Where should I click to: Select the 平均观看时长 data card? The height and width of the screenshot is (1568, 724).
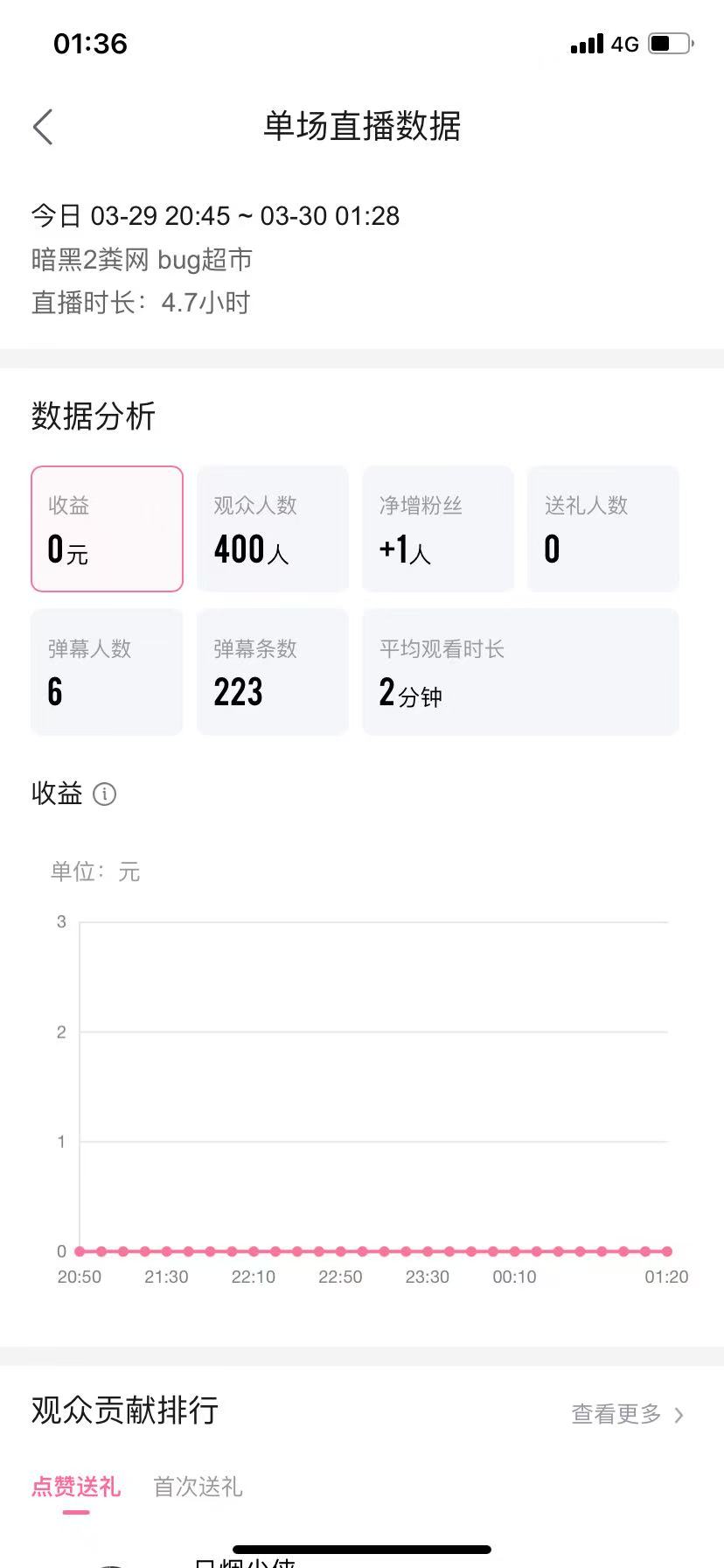coord(521,672)
